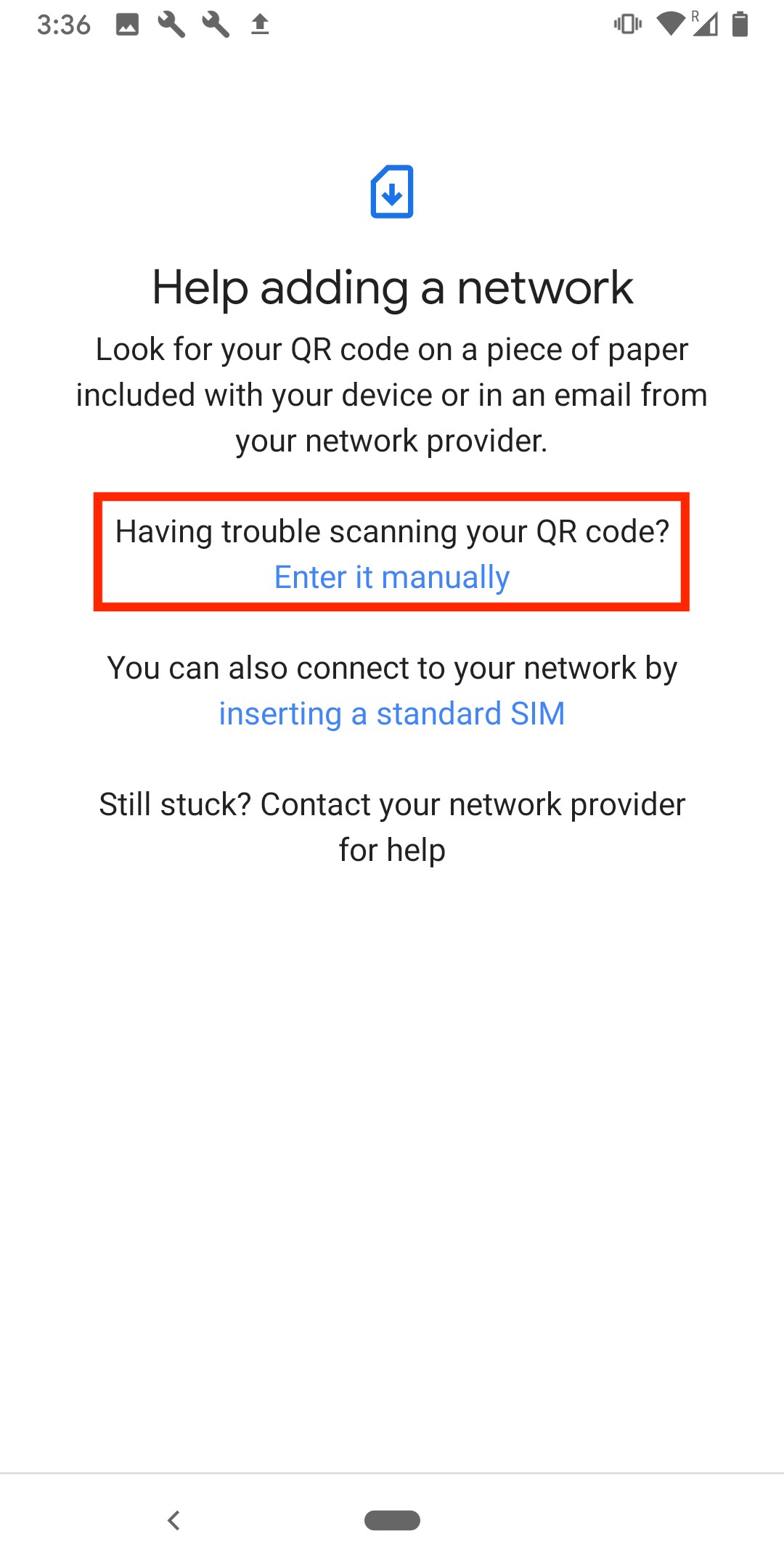Open the inserting a standard SIM link
This screenshot has width=784, height=1568.
[x=392, y=714]
